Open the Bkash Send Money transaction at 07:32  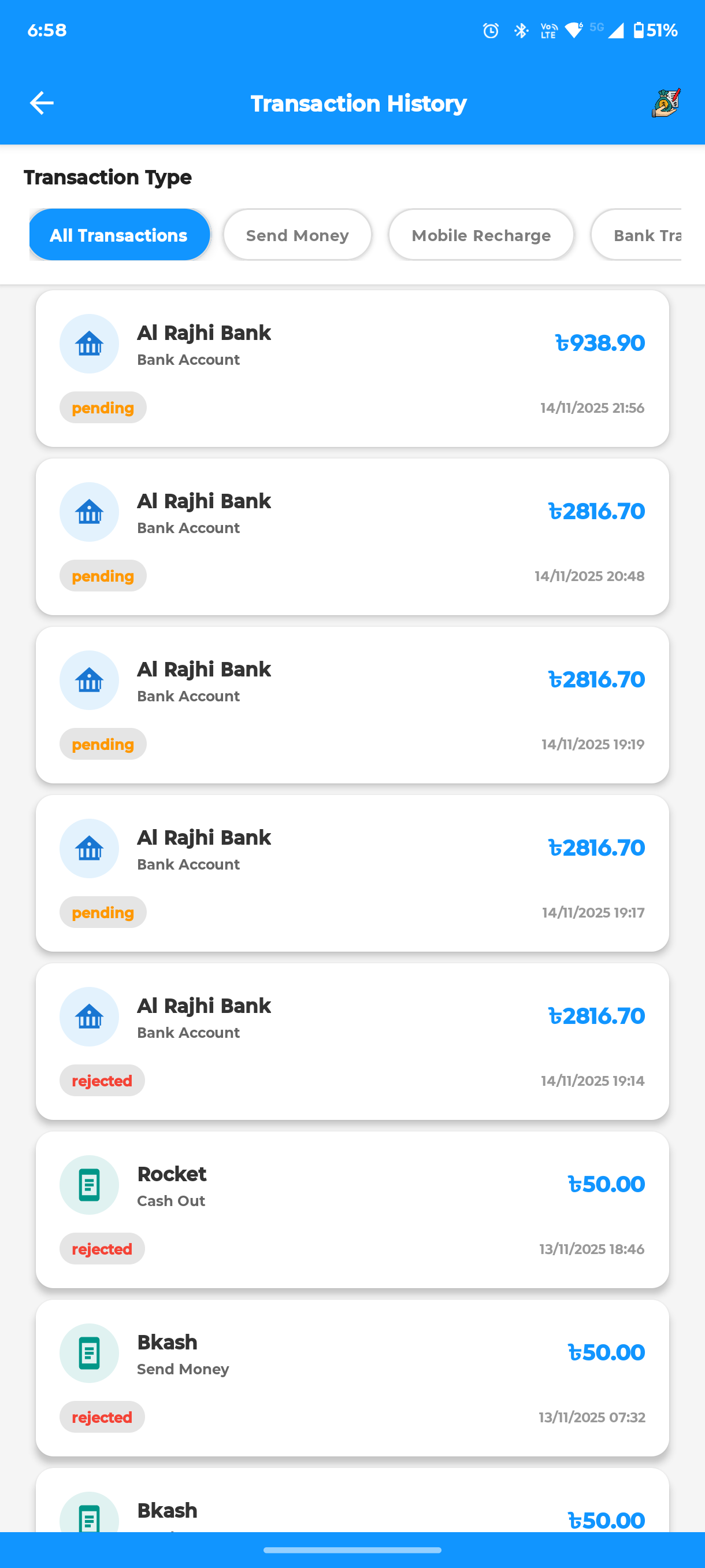(x=352, y=1377)
